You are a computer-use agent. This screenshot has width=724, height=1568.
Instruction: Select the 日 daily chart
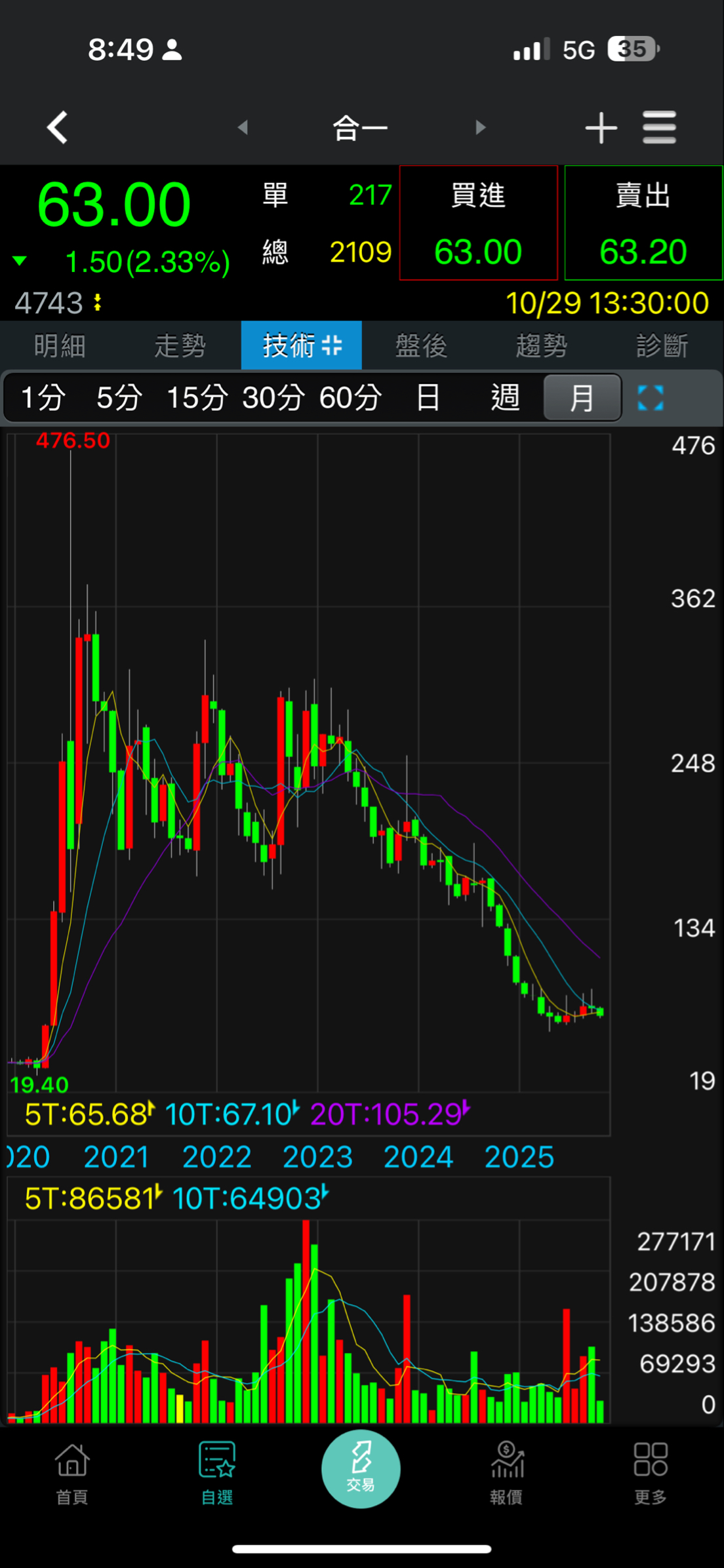pos(428,397)
